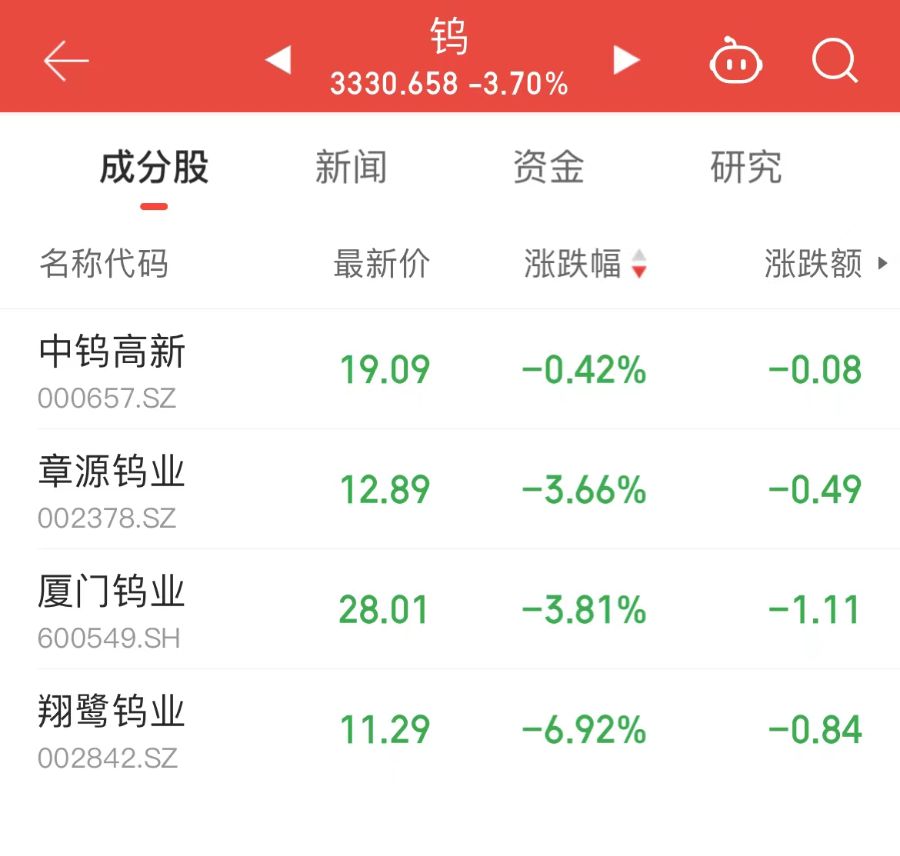This screenshot has height=856, width=900.
Task: Go back using the left arrow
Action: click(x=66, y=61)
